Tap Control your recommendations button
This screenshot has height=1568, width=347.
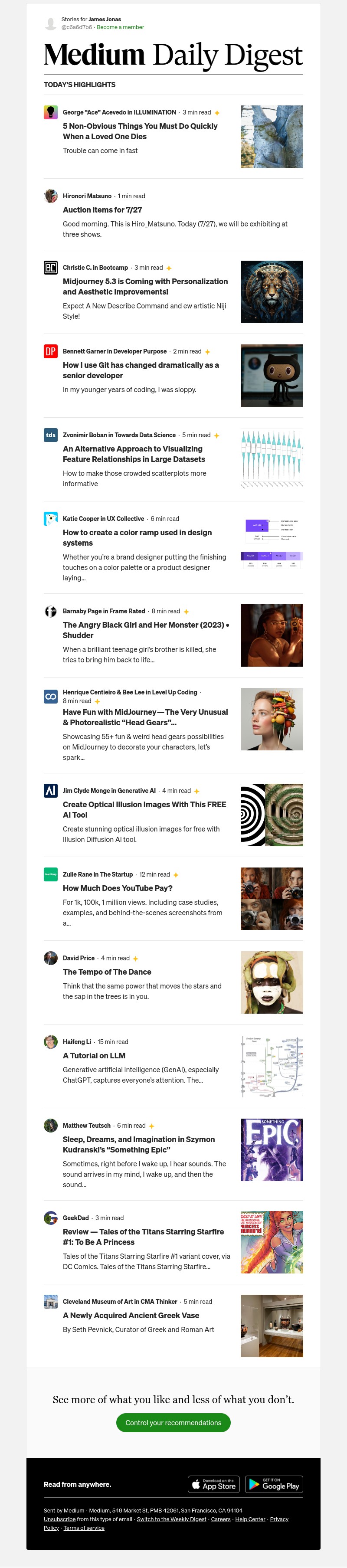(173, 1423)
